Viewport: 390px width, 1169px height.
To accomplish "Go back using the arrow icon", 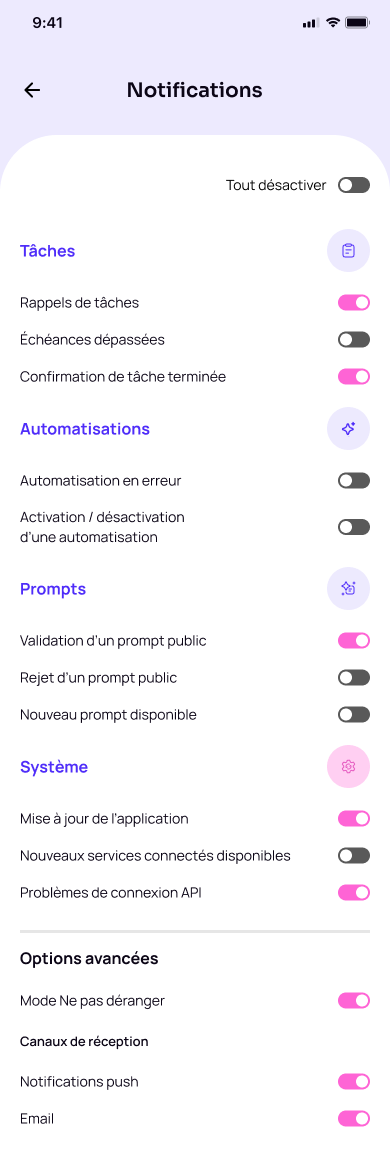I will pos(32,90).
